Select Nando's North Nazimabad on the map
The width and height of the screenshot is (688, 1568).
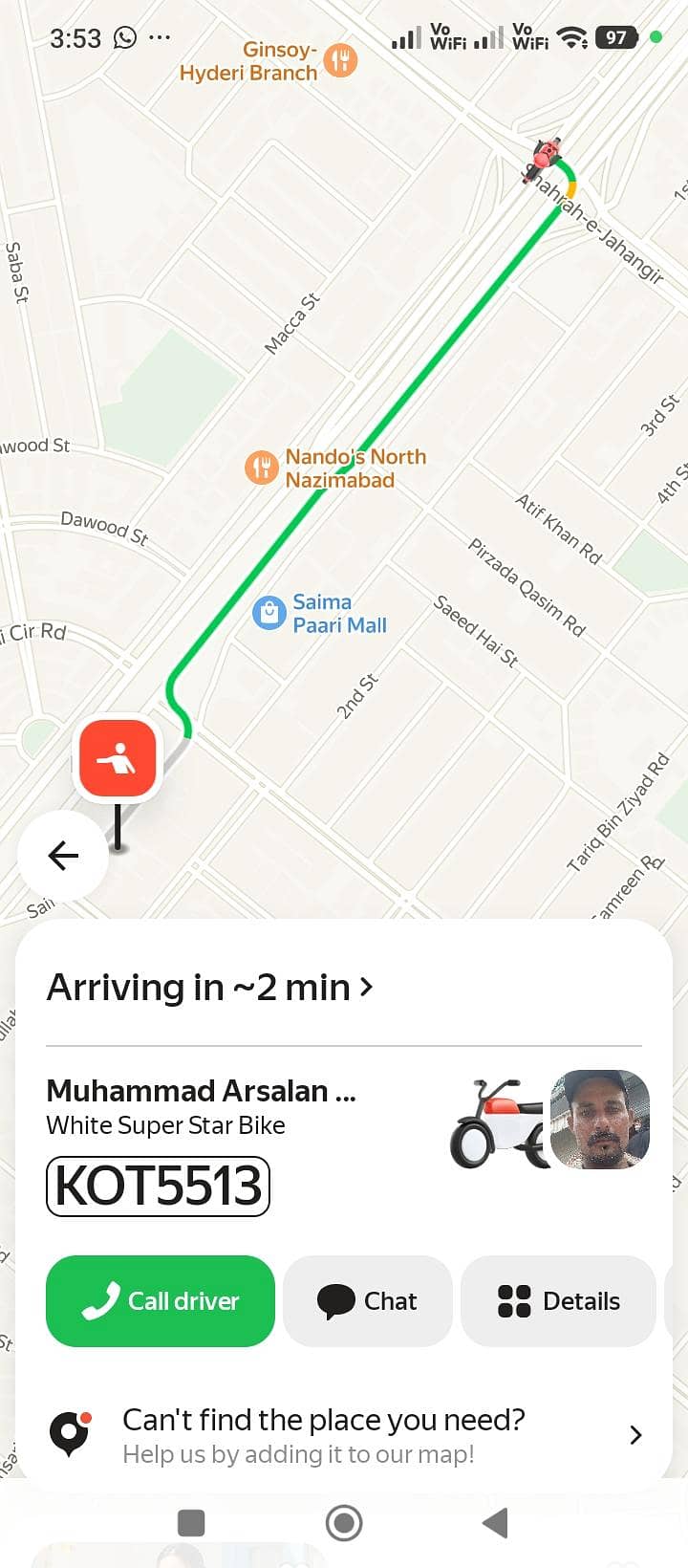click(x=334, y=468)
